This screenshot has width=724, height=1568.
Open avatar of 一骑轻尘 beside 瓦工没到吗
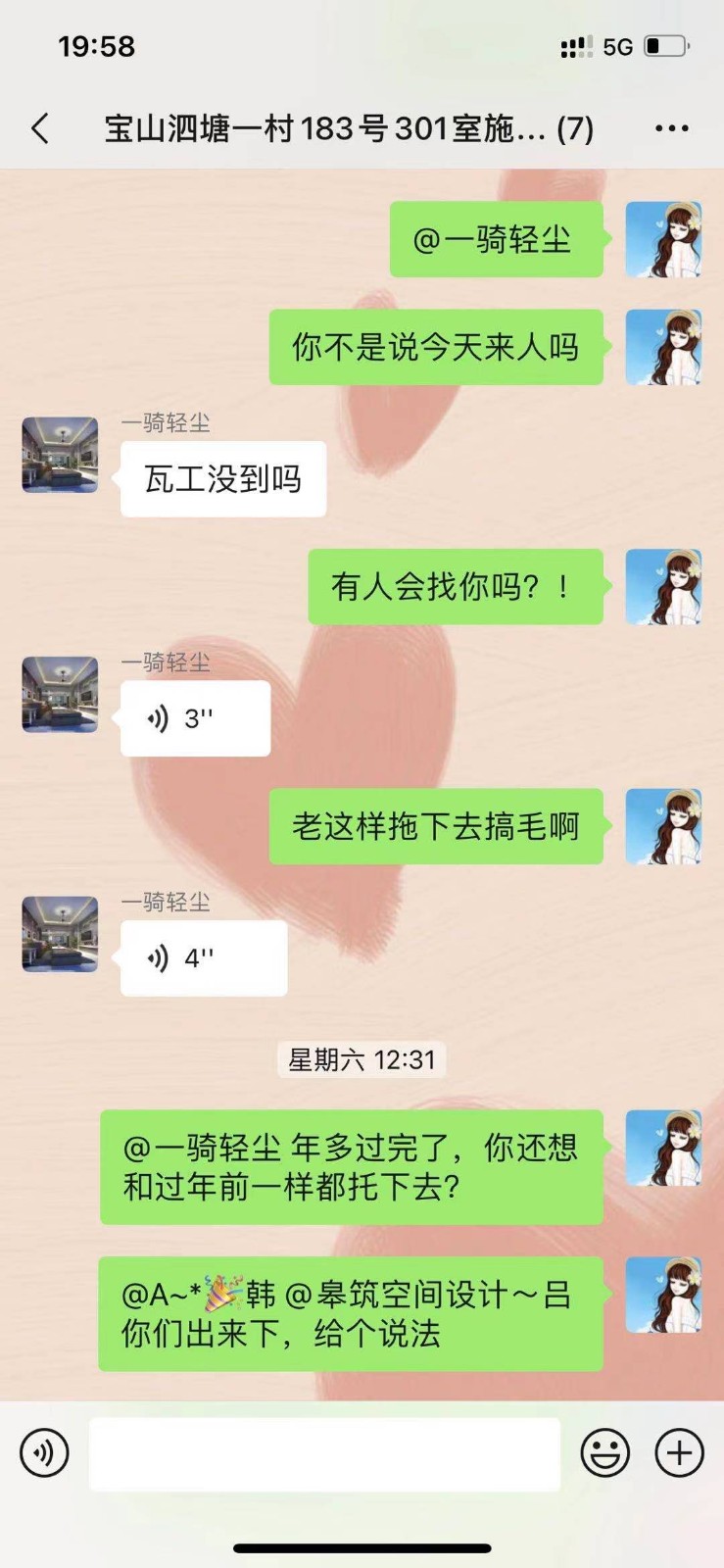pos(60,455)
